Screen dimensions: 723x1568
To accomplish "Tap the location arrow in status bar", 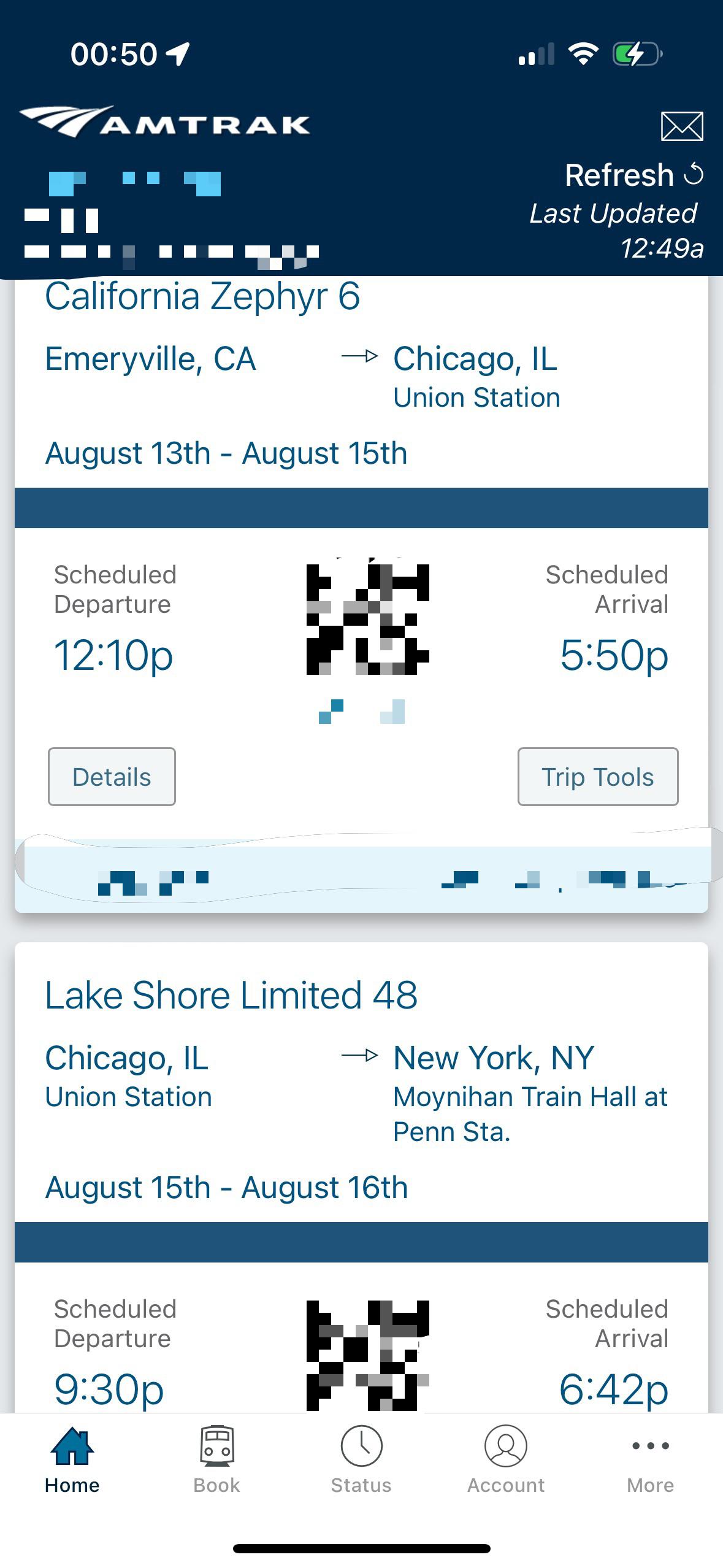I will coord(177,53).
